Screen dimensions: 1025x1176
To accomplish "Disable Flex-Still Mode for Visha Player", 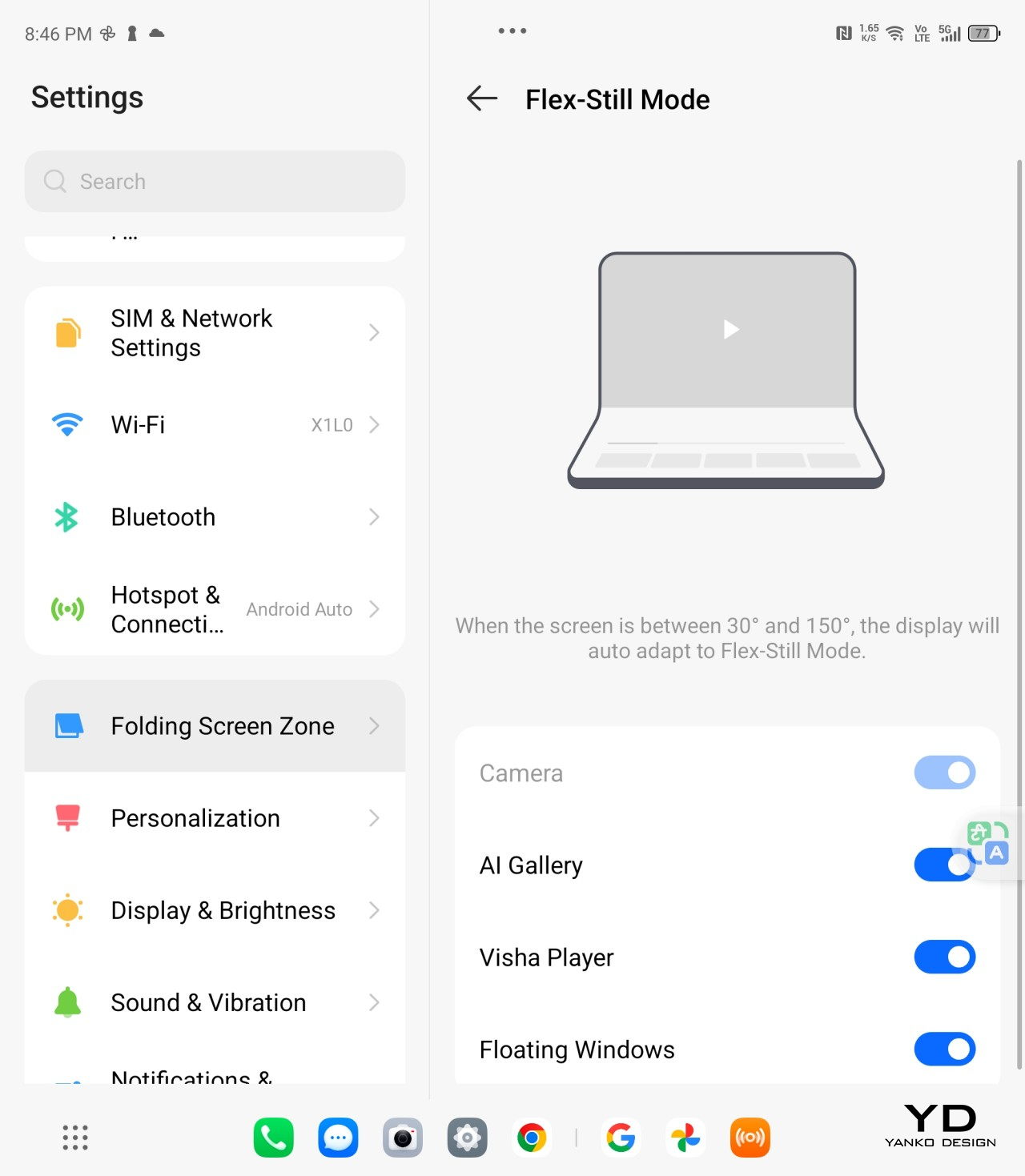I will [944, 957].
